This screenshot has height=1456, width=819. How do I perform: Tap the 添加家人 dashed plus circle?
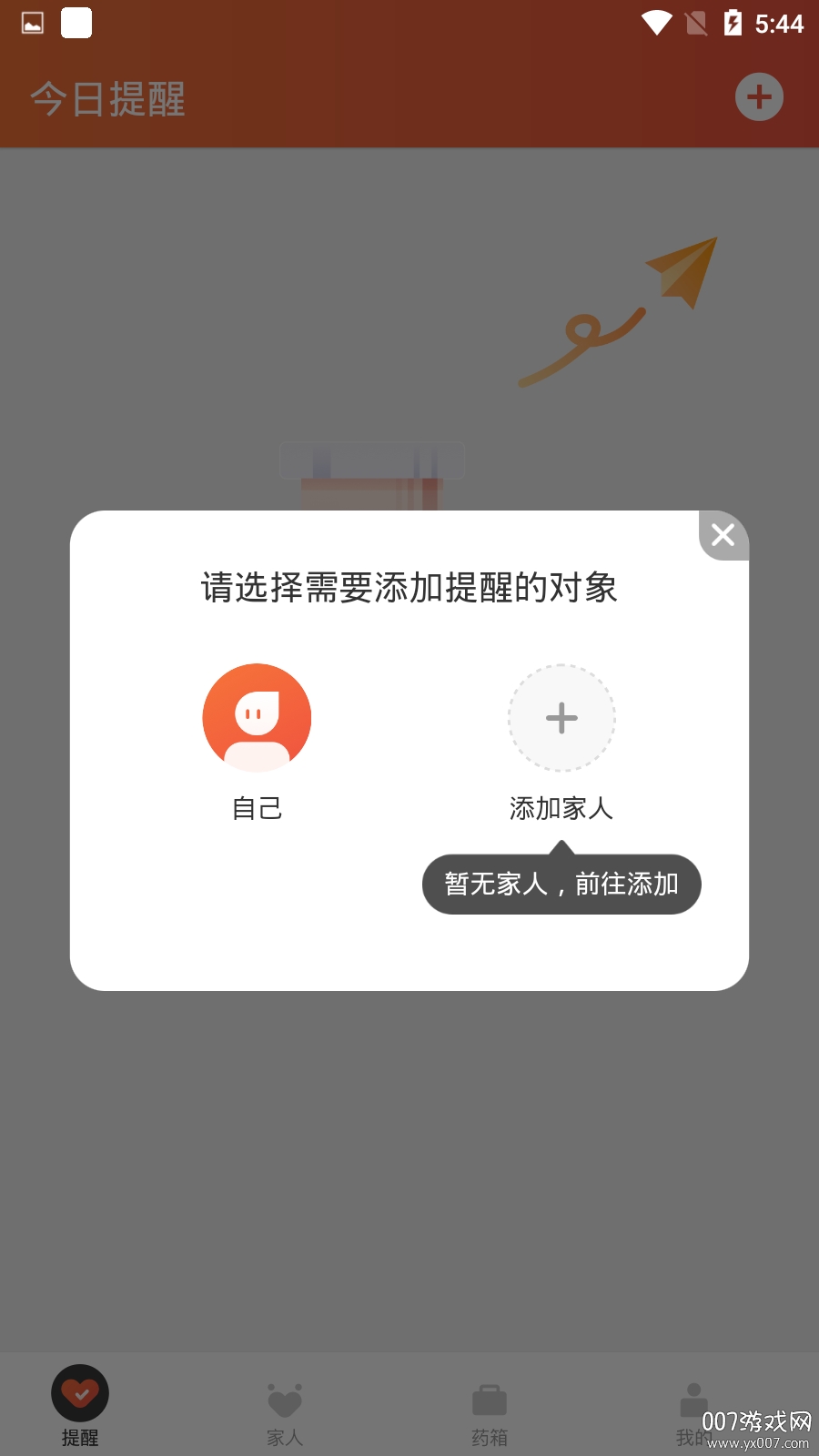[561, 718]
